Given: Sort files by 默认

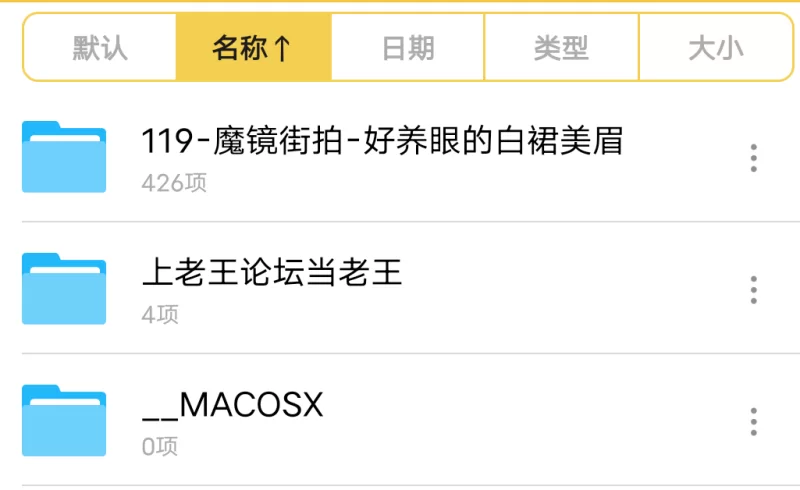Looking at the screenshot, I should pos(100,48).
